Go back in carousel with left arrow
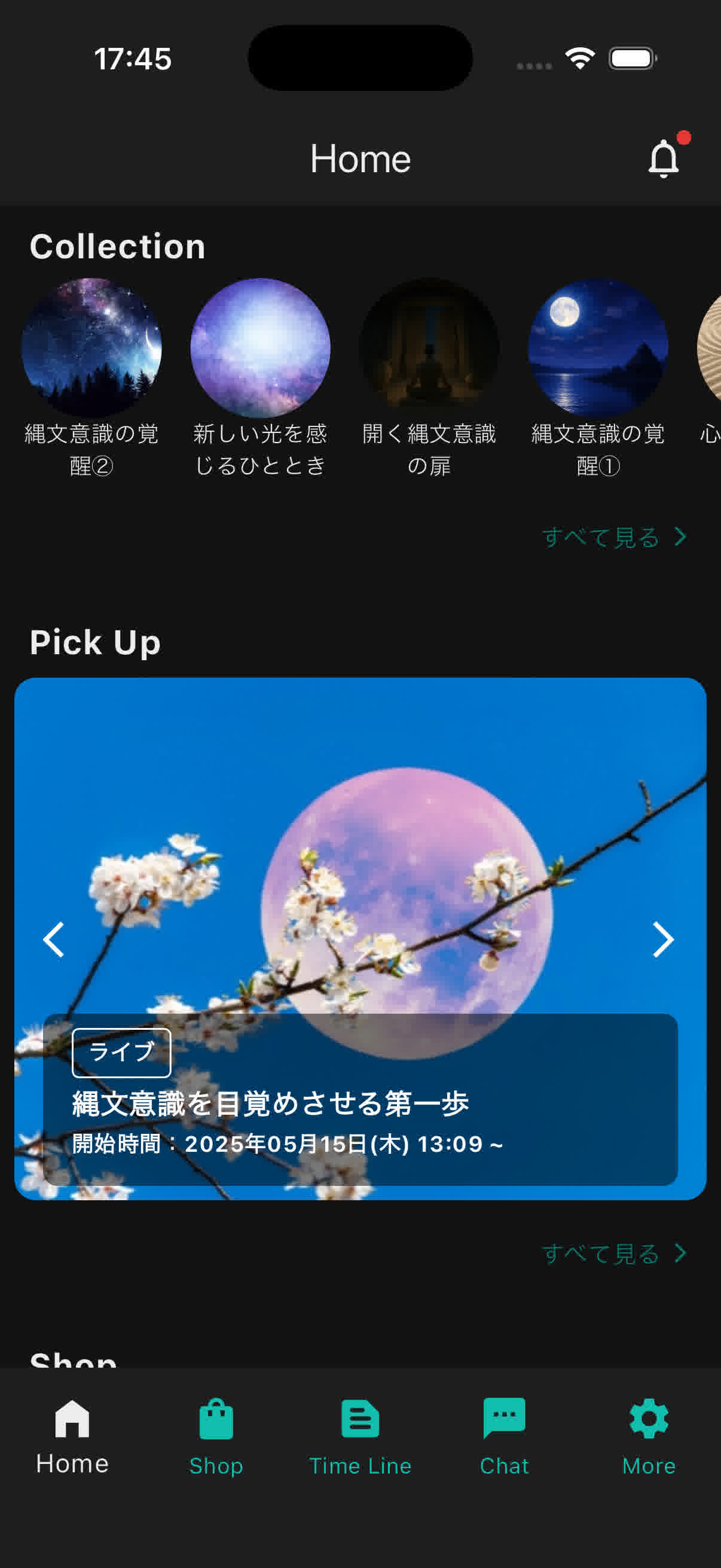Viewport: 721px width, 1568px height. point(54,939)
